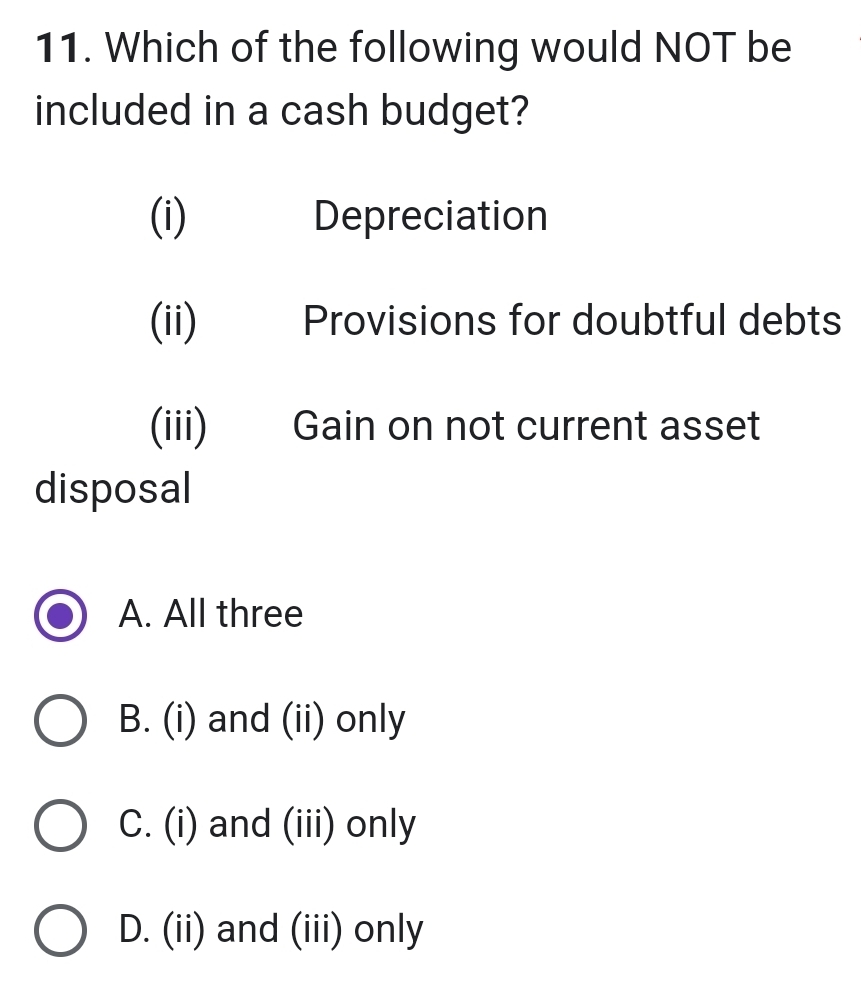Pick option C. (i) and (iii) only

62,826
